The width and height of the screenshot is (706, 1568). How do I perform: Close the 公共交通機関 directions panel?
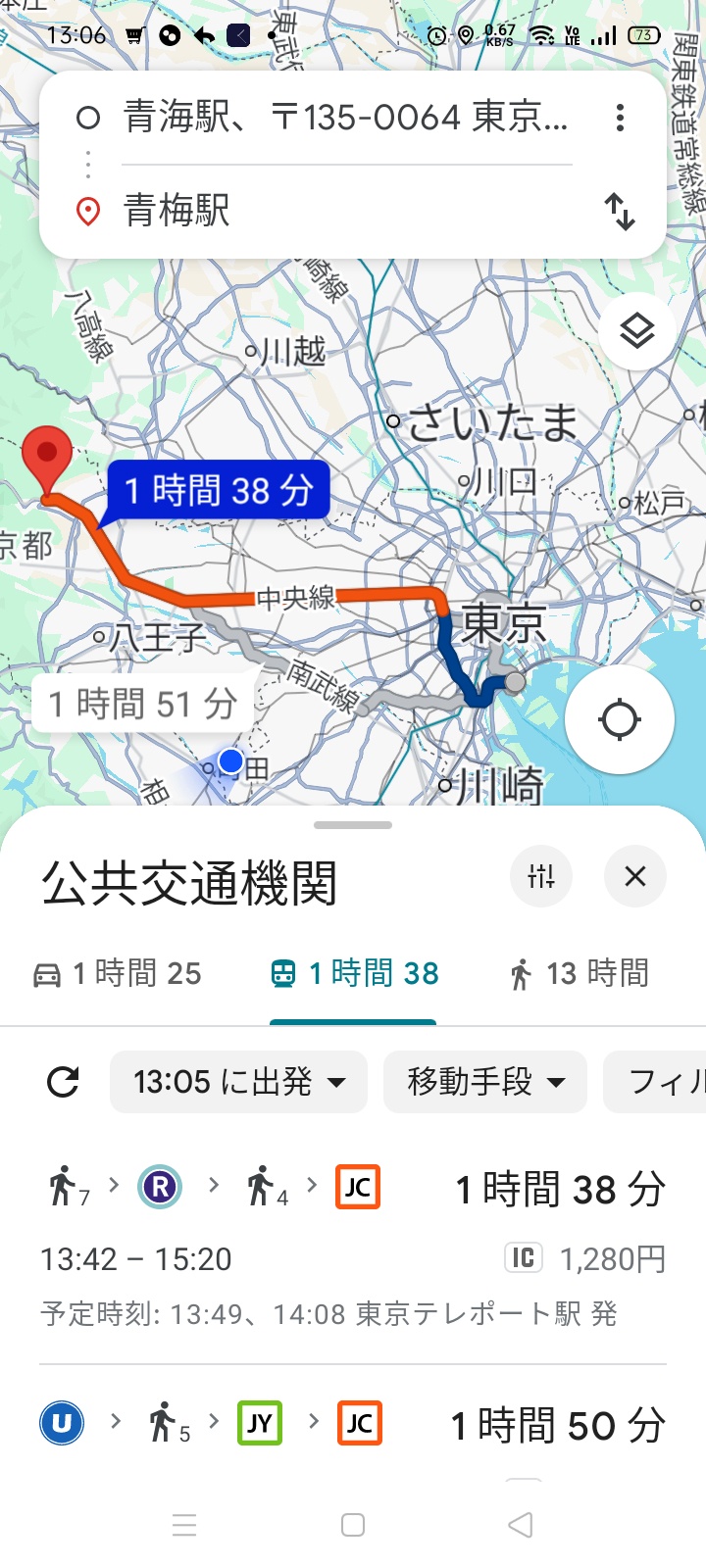635,875
